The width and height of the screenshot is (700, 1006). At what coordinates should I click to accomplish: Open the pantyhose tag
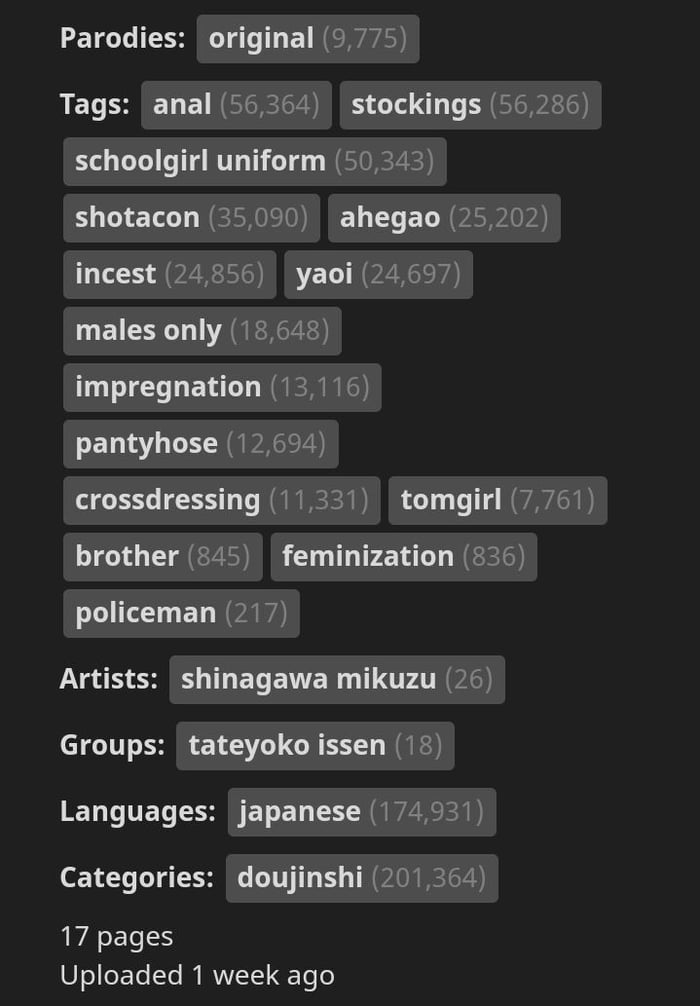click(x=200, y=444)
